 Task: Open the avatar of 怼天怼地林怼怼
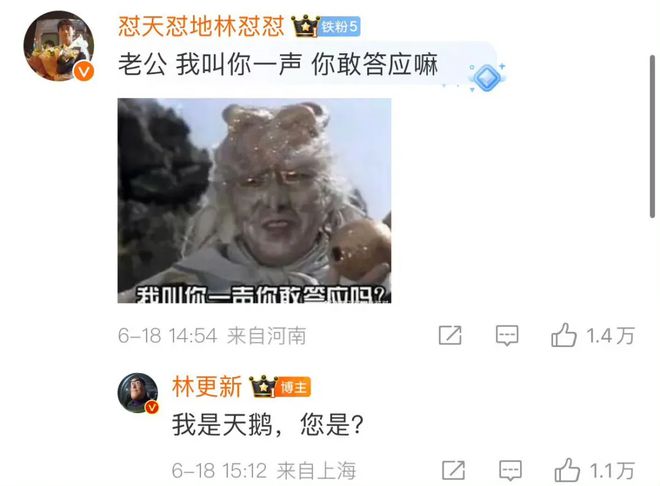pyautogui.click(x=58, y=46)
